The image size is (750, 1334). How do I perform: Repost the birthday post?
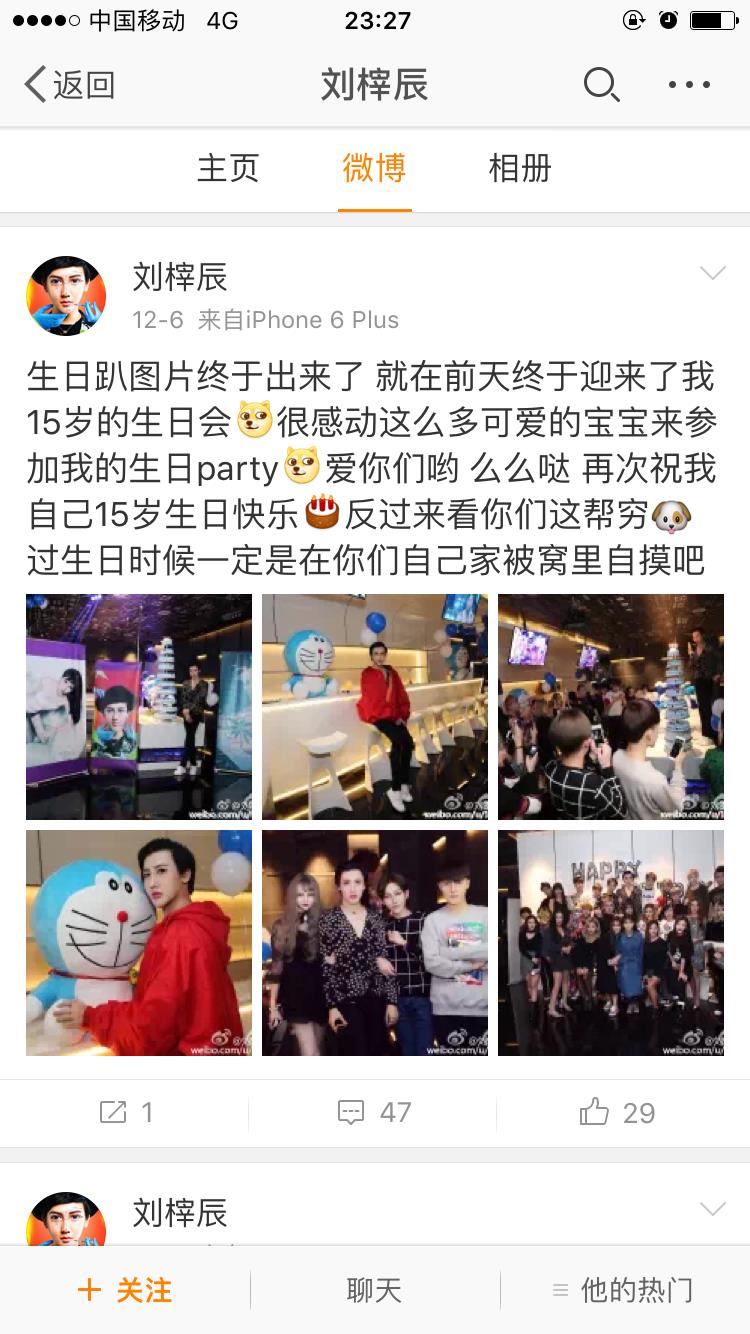[126, 1112]
